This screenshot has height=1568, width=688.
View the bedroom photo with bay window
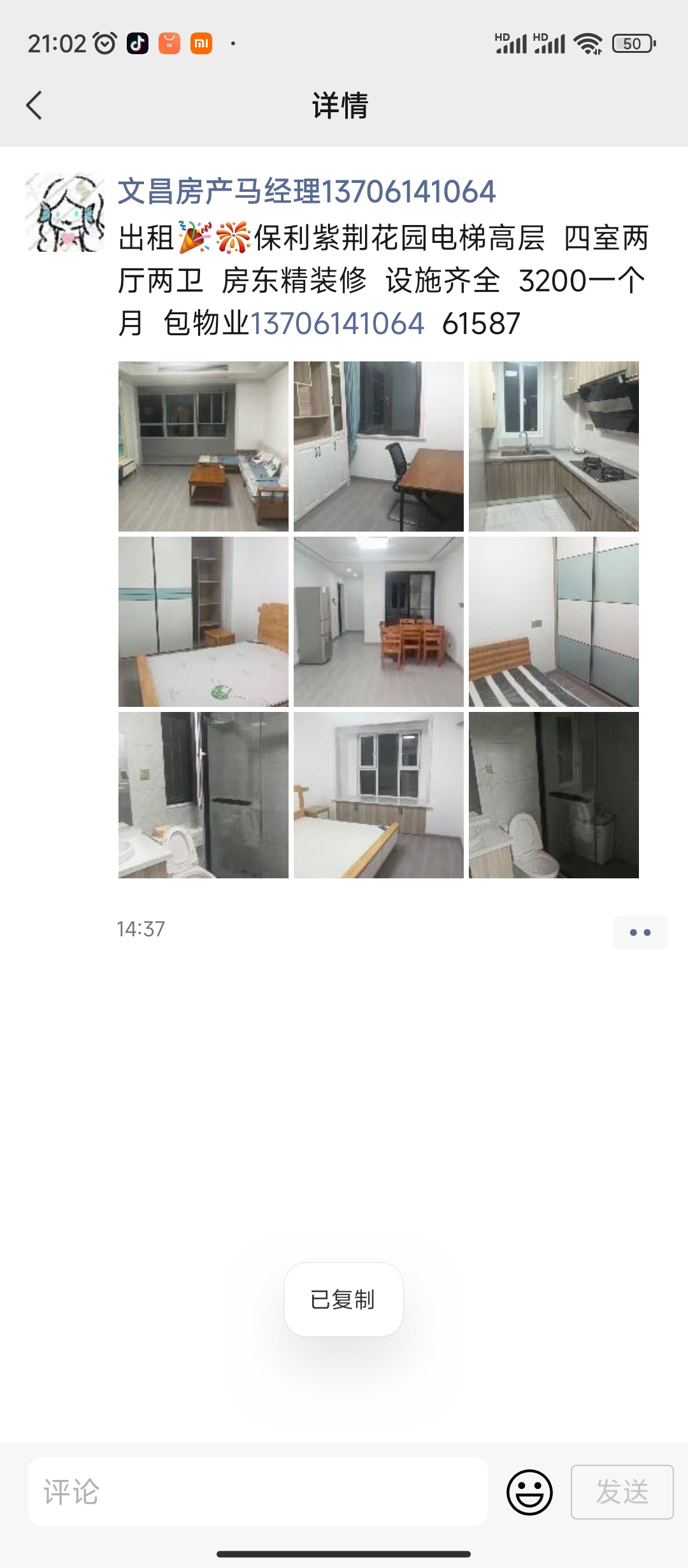point(378,795)
